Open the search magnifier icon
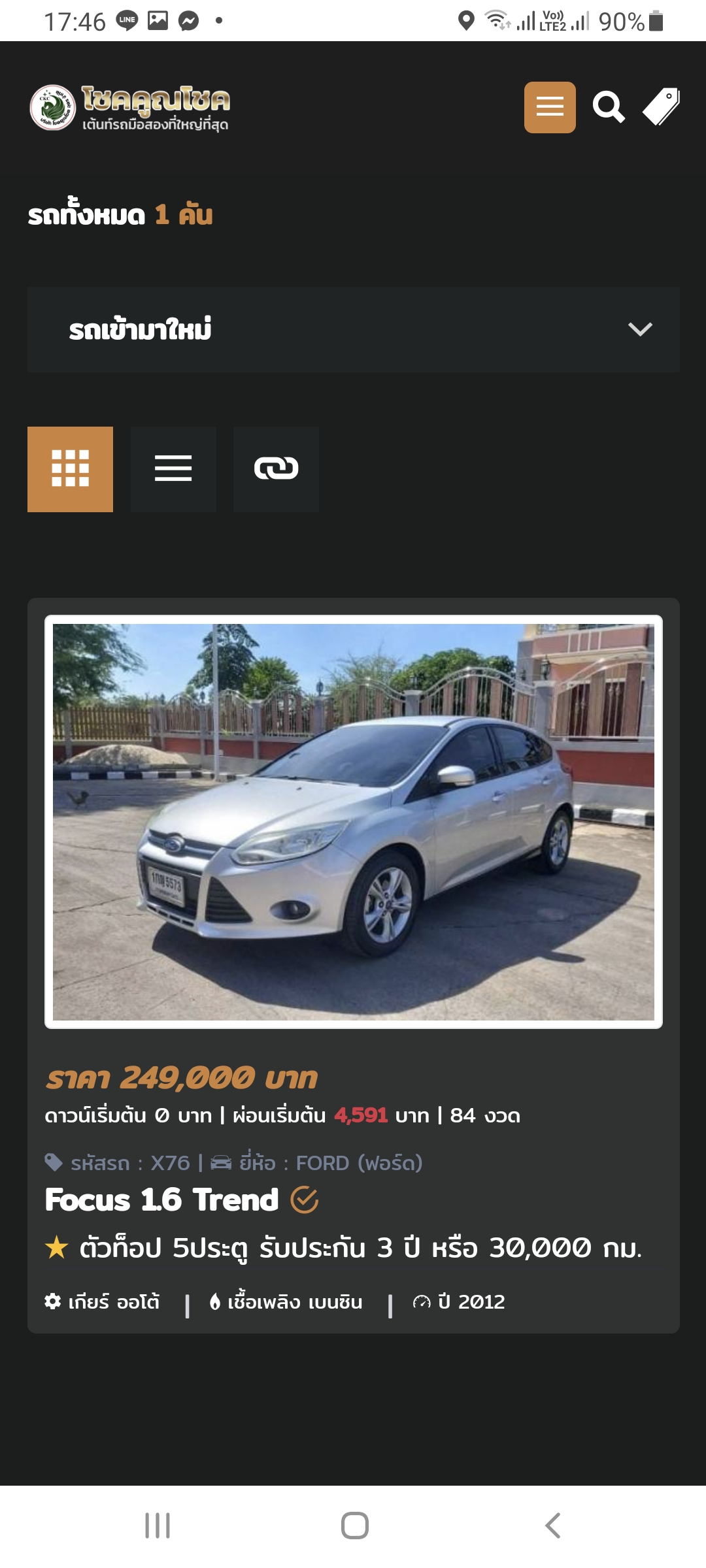706x1568 pixels. (x=609, y=107)
